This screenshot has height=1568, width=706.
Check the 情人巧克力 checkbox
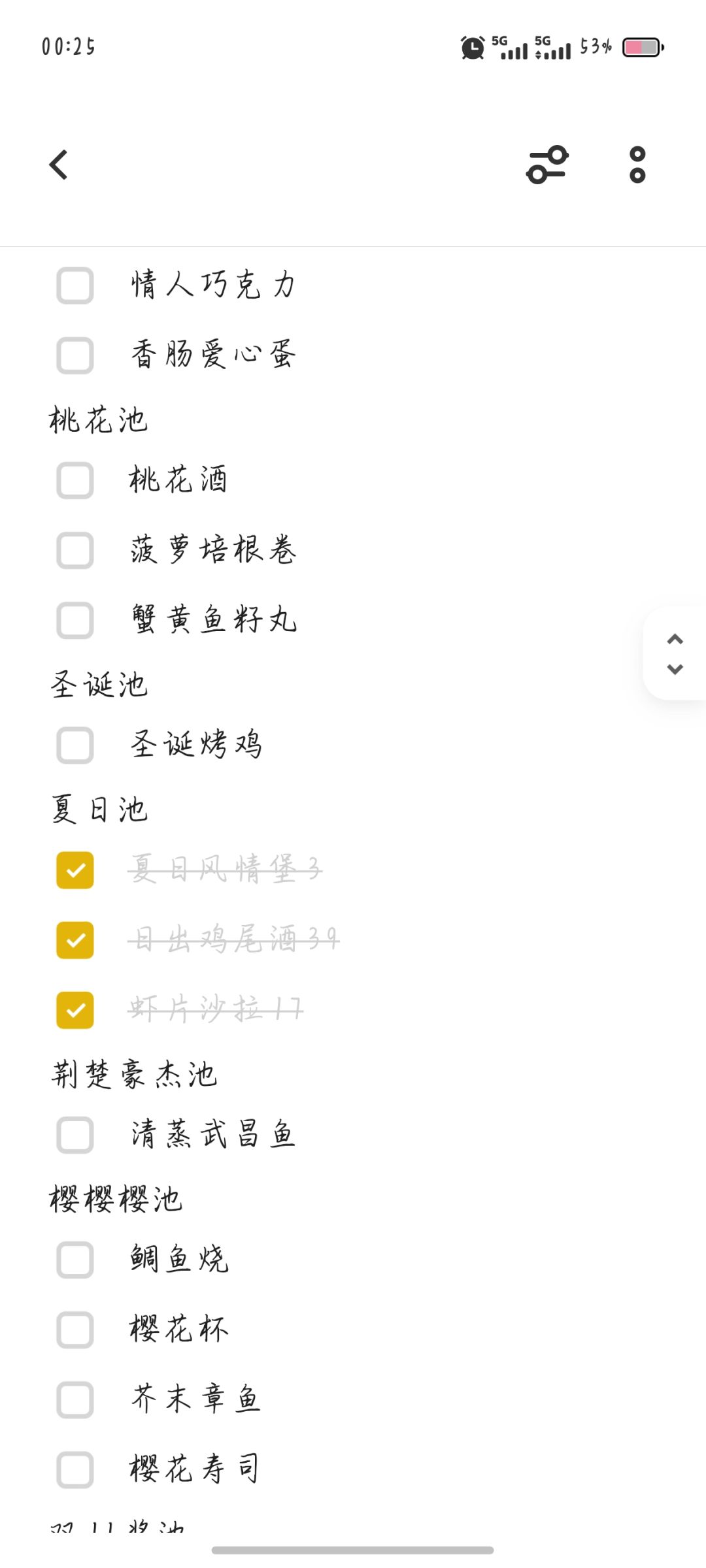pos(75,286)
